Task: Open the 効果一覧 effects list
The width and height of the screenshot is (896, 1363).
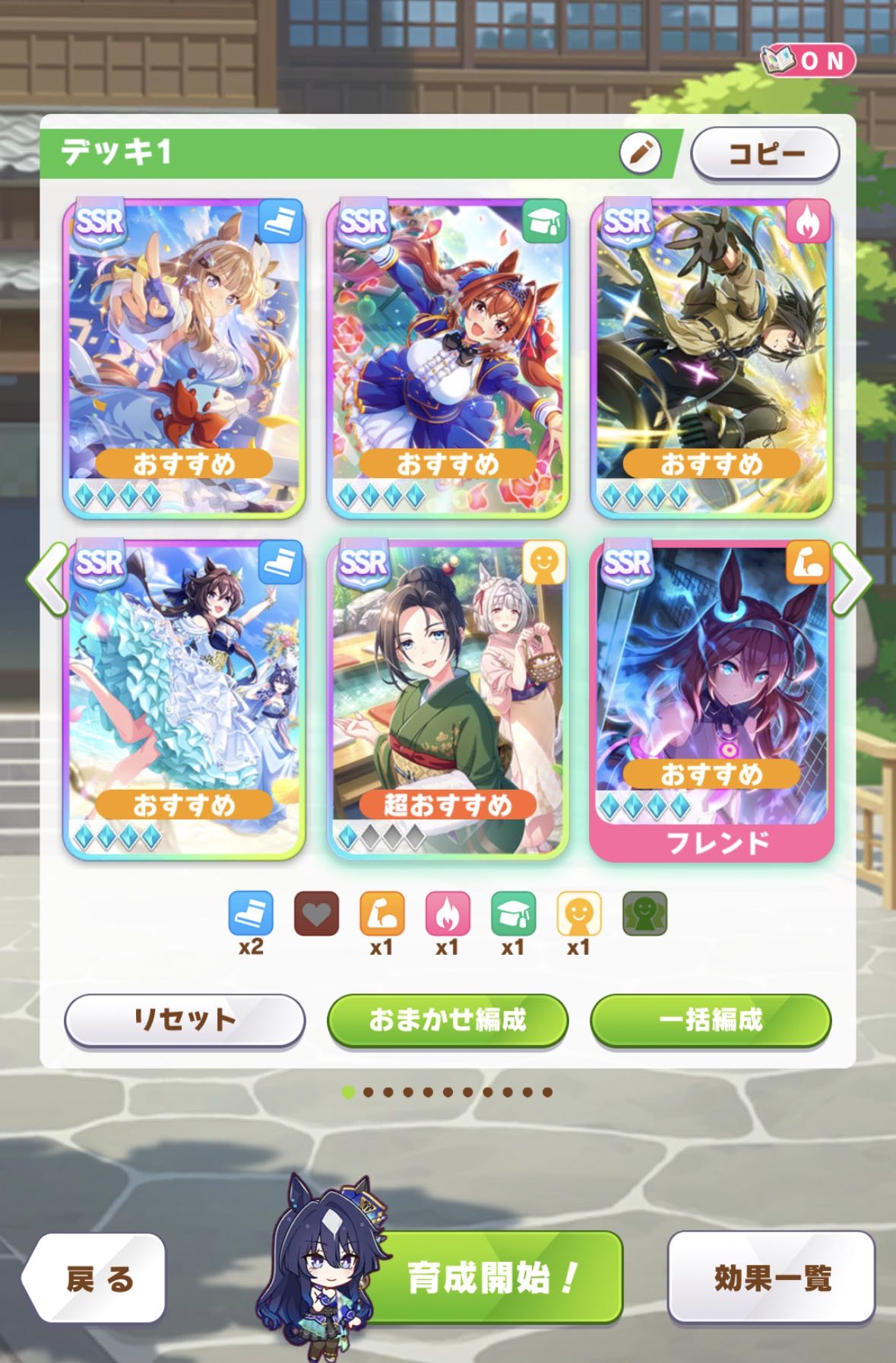Action: point(771,1277)
